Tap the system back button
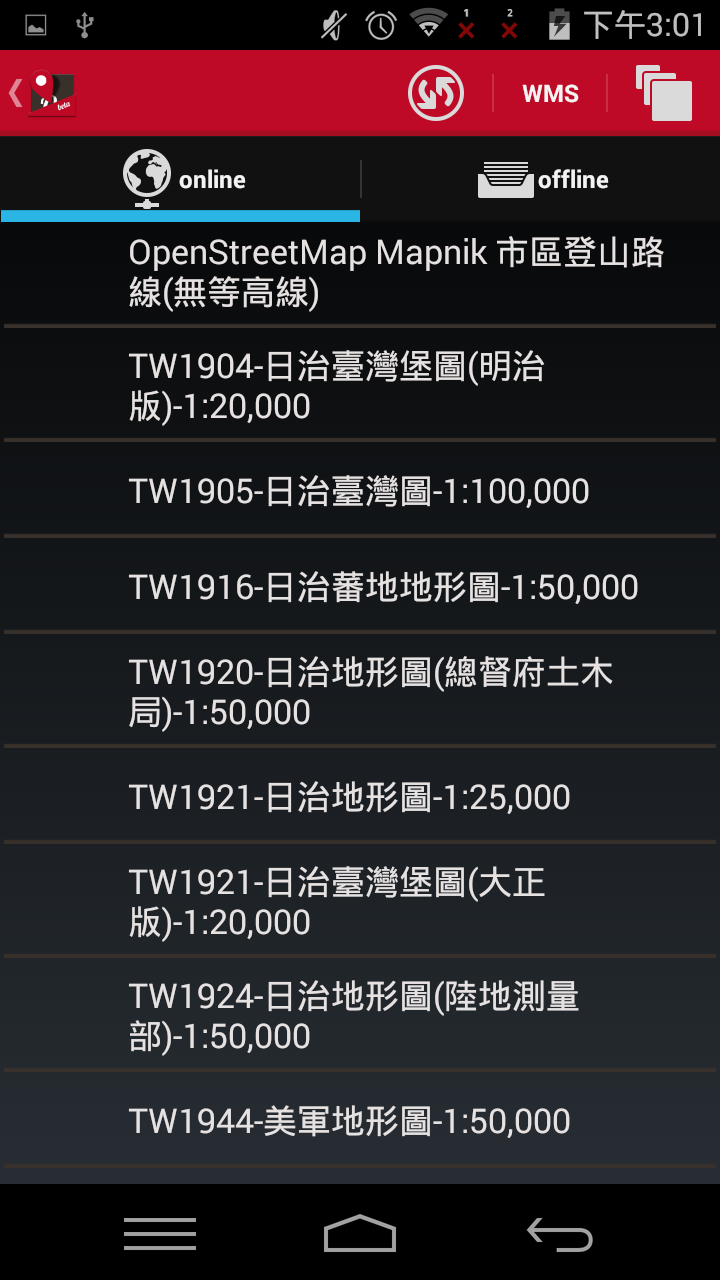Viewport: 720px width, 1280px height. click(560, 1234)
